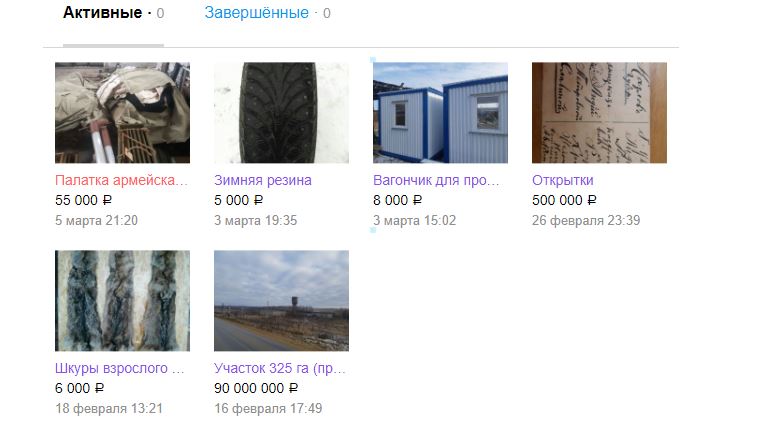Screen dimensions: 771x431
Task: Switch to the Завершённые tab
Action: (256, 13)
